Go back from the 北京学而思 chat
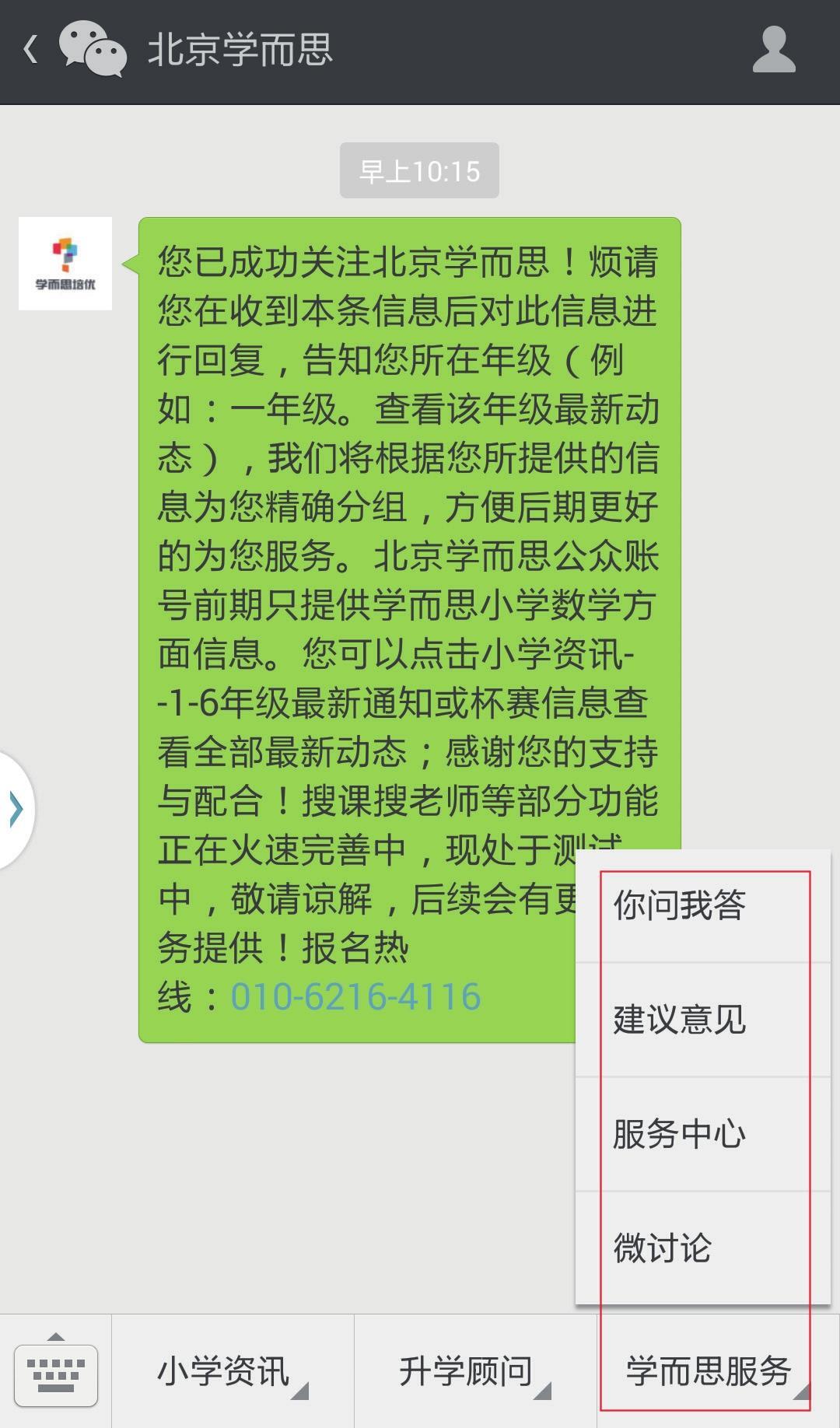The image size is (840, 1428). 31,50
